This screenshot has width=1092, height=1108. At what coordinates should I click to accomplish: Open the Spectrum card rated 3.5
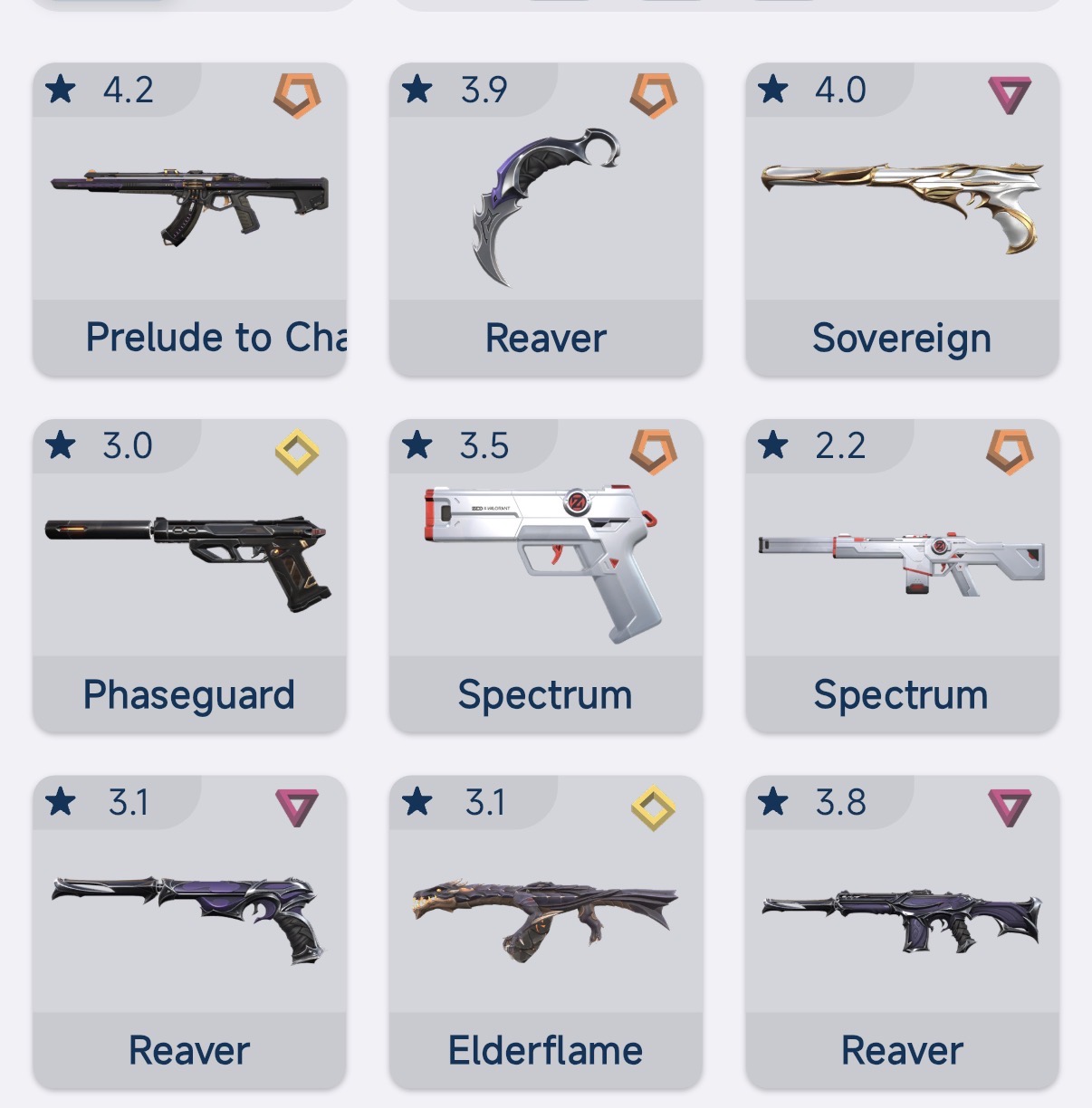pyautogui.click(x=545, y=575)
